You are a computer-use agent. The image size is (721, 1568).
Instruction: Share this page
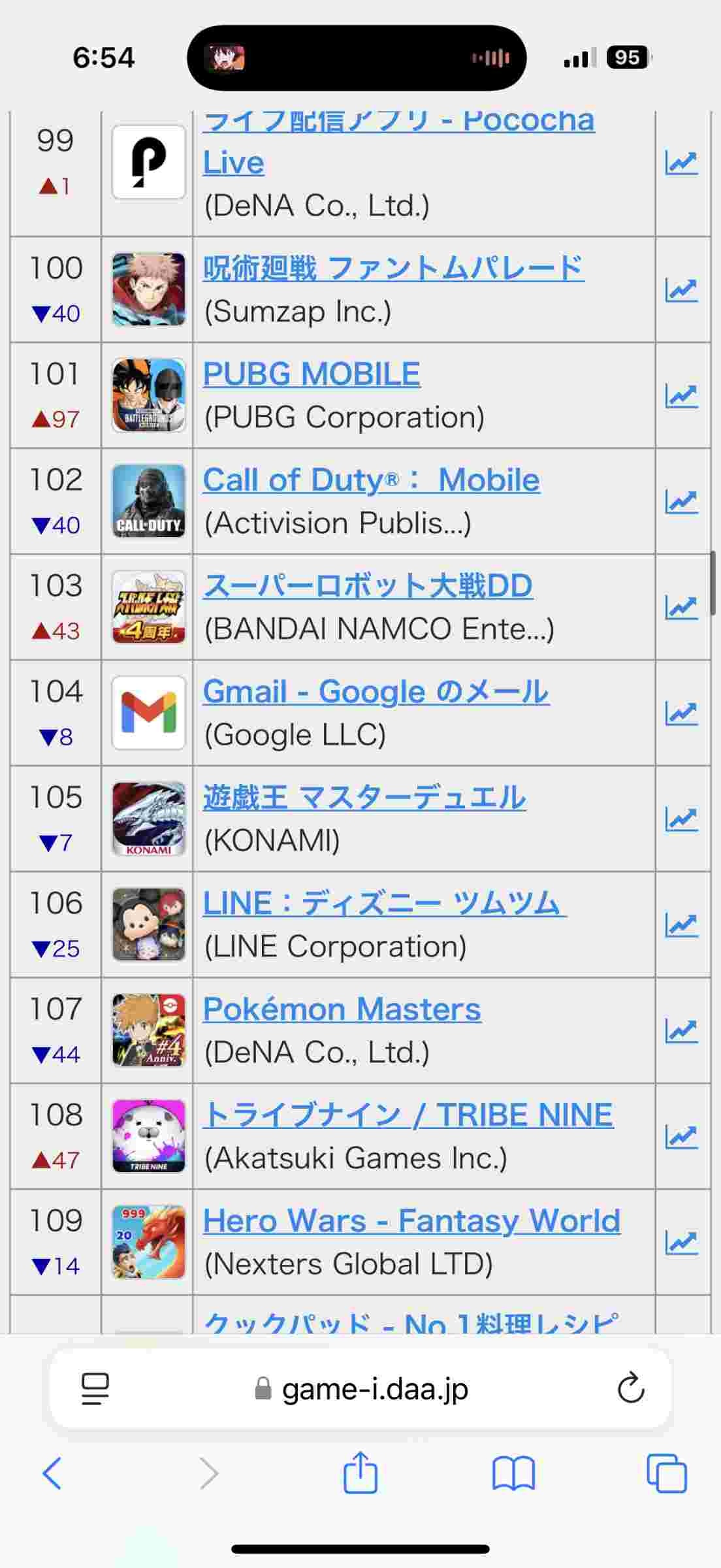(360, 1473)
